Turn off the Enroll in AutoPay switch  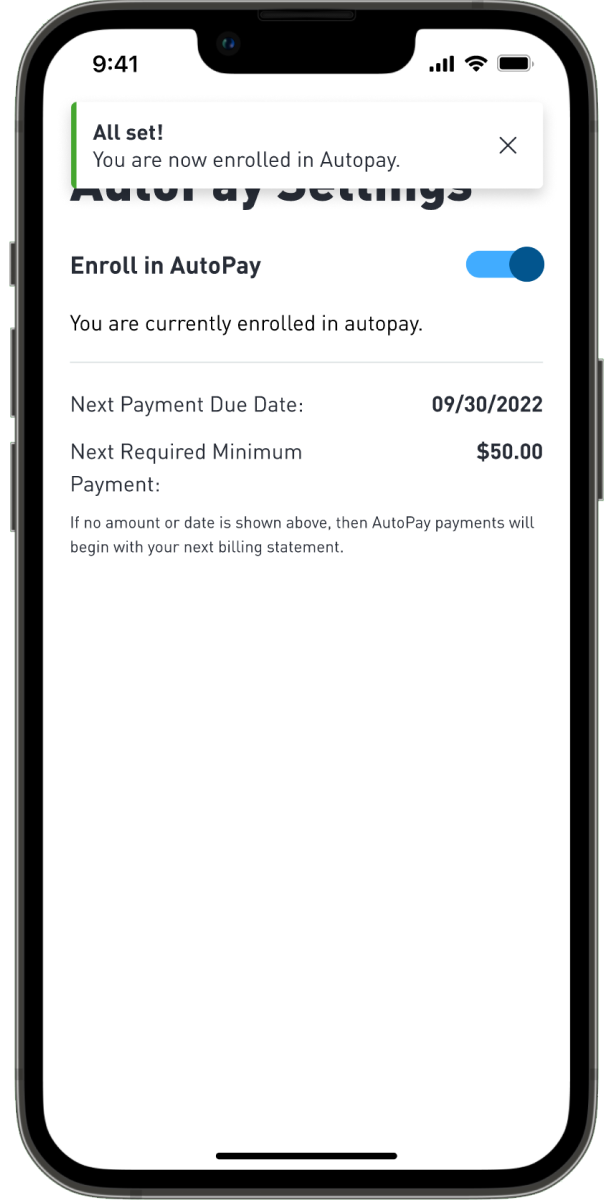[x=505, y=265]
